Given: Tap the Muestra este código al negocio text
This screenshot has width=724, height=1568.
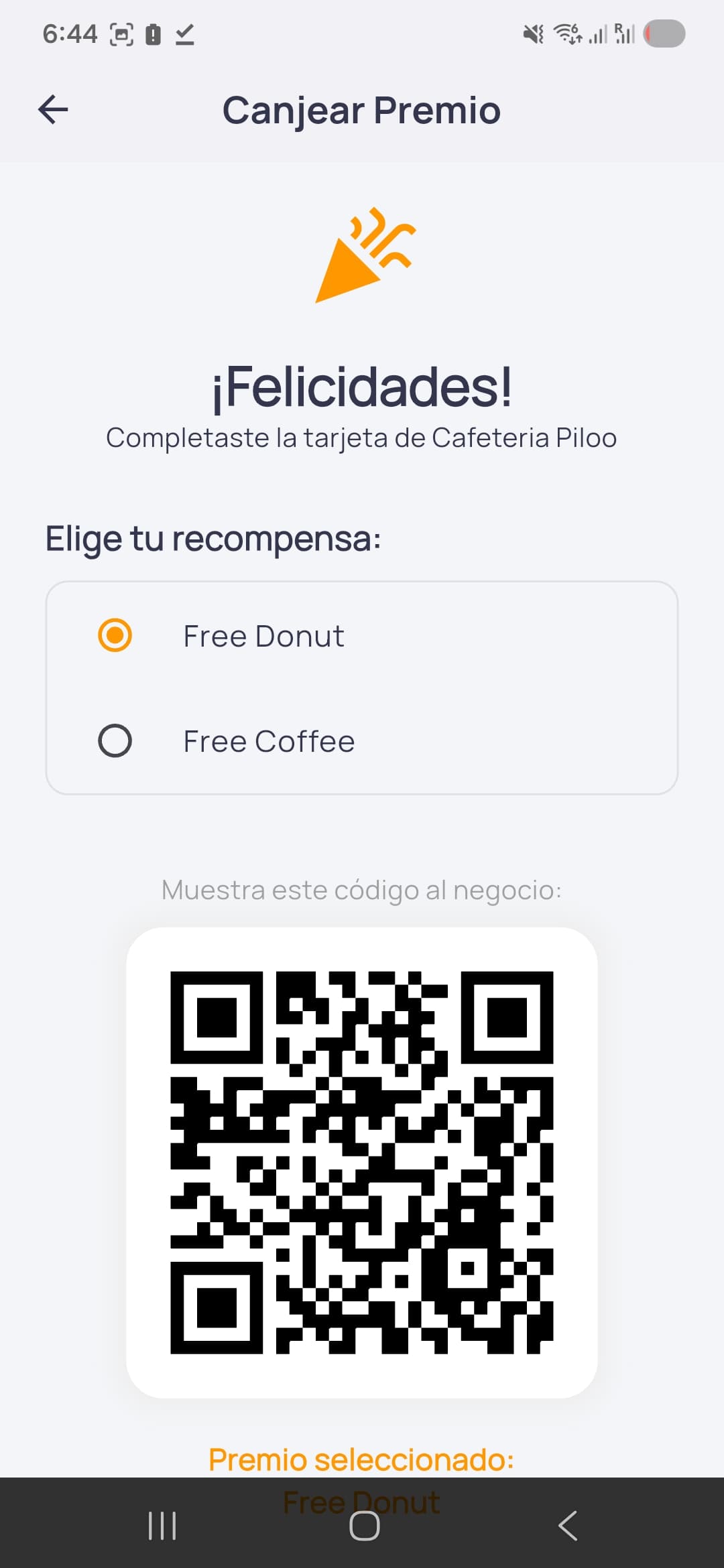Looking at the screenshot, I should pos(362,890).
